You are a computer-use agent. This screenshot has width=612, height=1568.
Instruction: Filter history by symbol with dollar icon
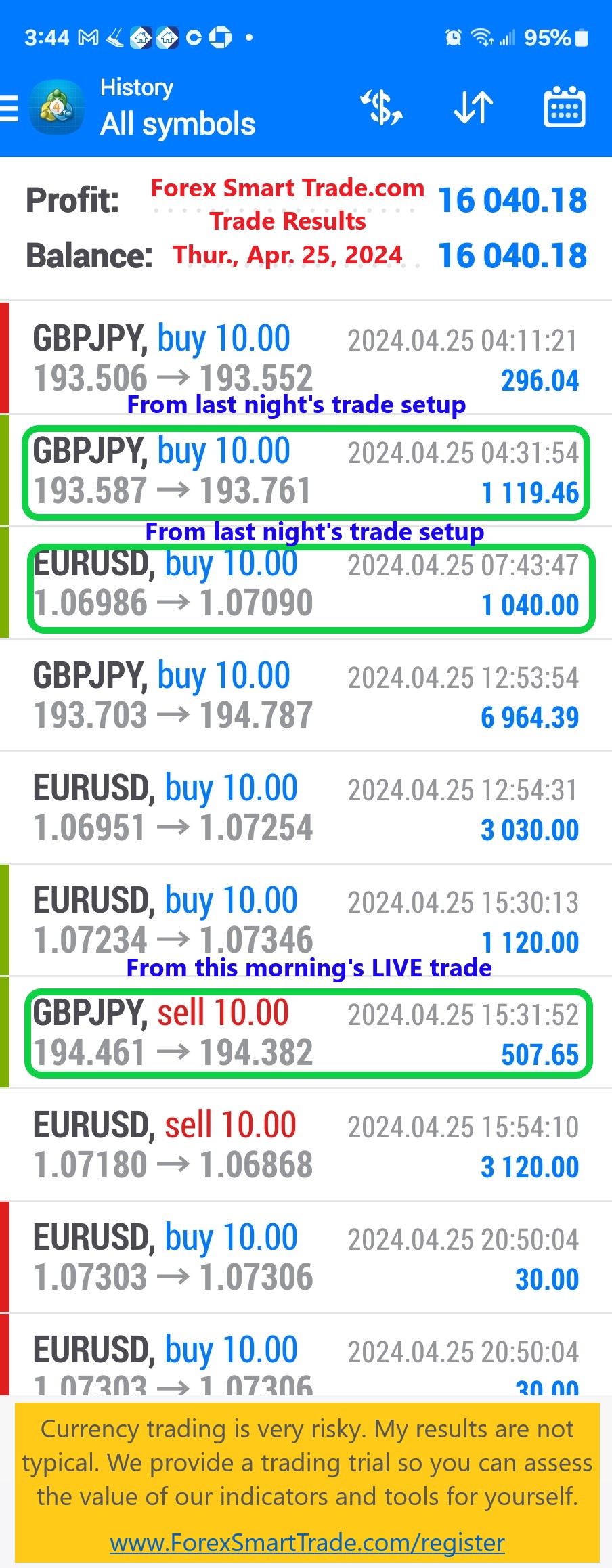click(382, 108)
